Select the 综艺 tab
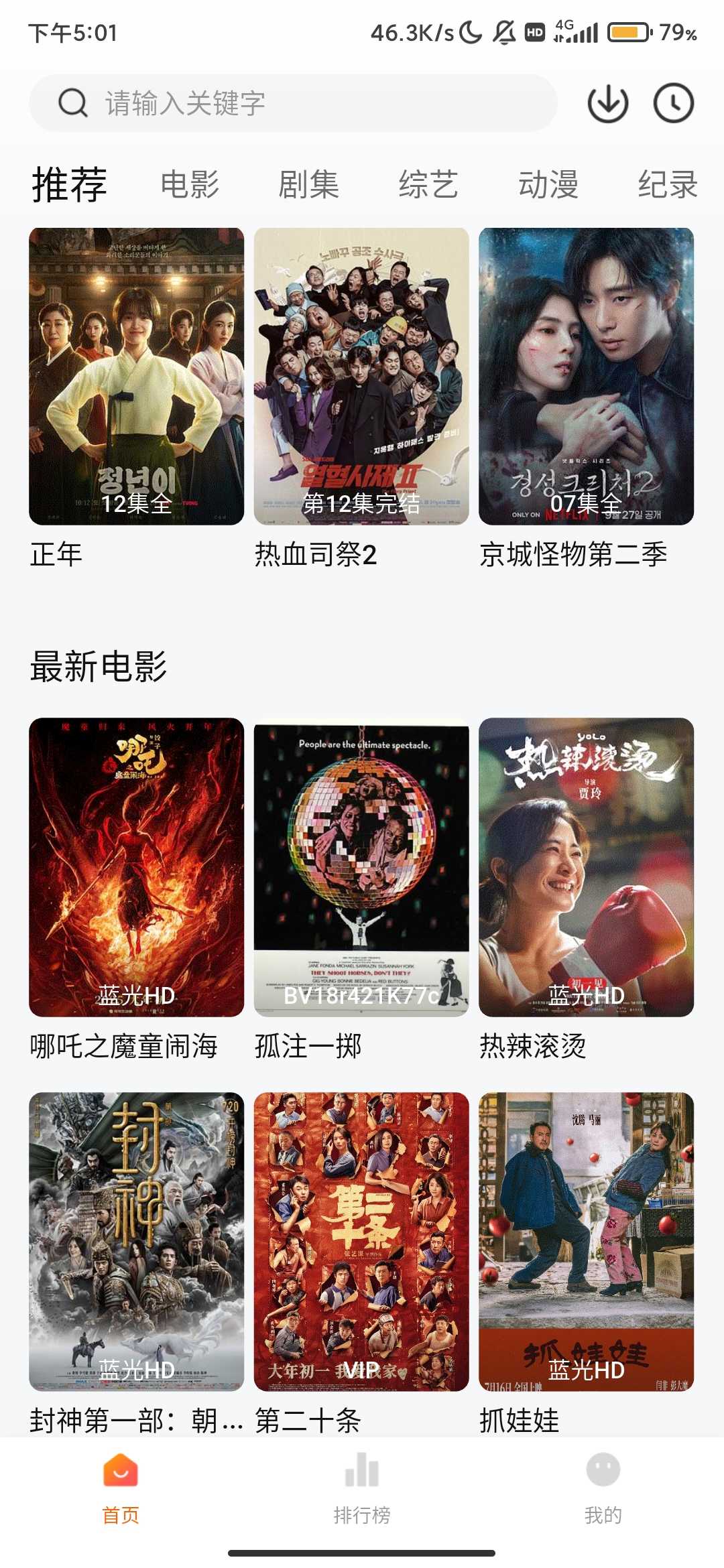This screenshot has width=724, height=1568. point(428,184)
